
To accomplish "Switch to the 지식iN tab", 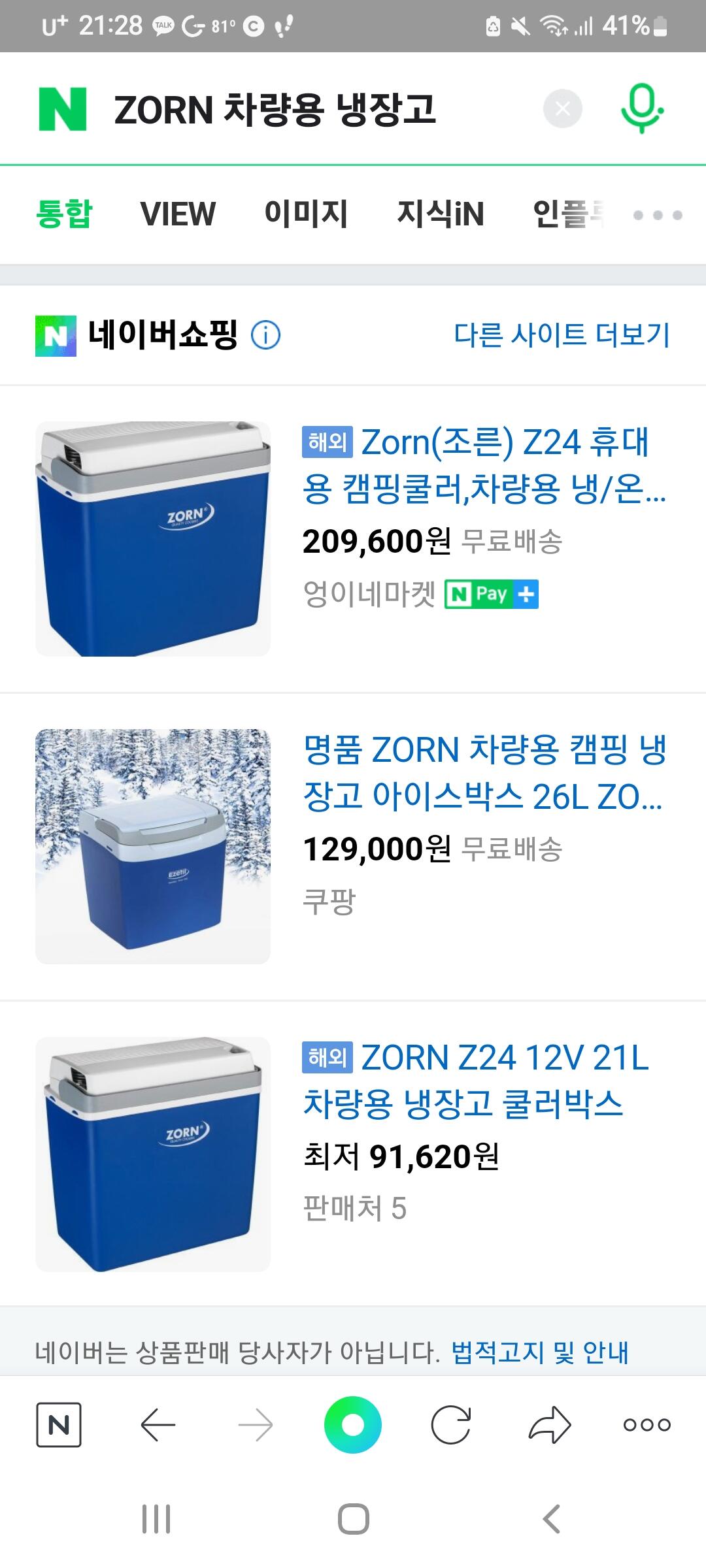I will 441,214.
